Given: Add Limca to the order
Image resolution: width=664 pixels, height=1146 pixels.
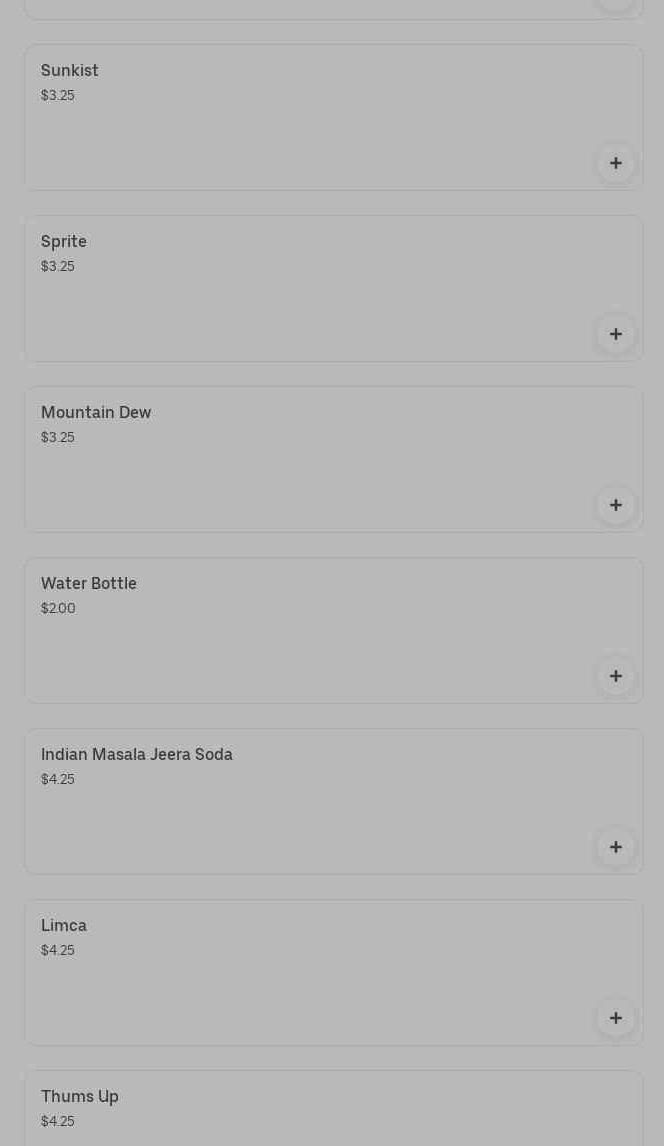Looking at the screenshot, I should click(615, 1018).
